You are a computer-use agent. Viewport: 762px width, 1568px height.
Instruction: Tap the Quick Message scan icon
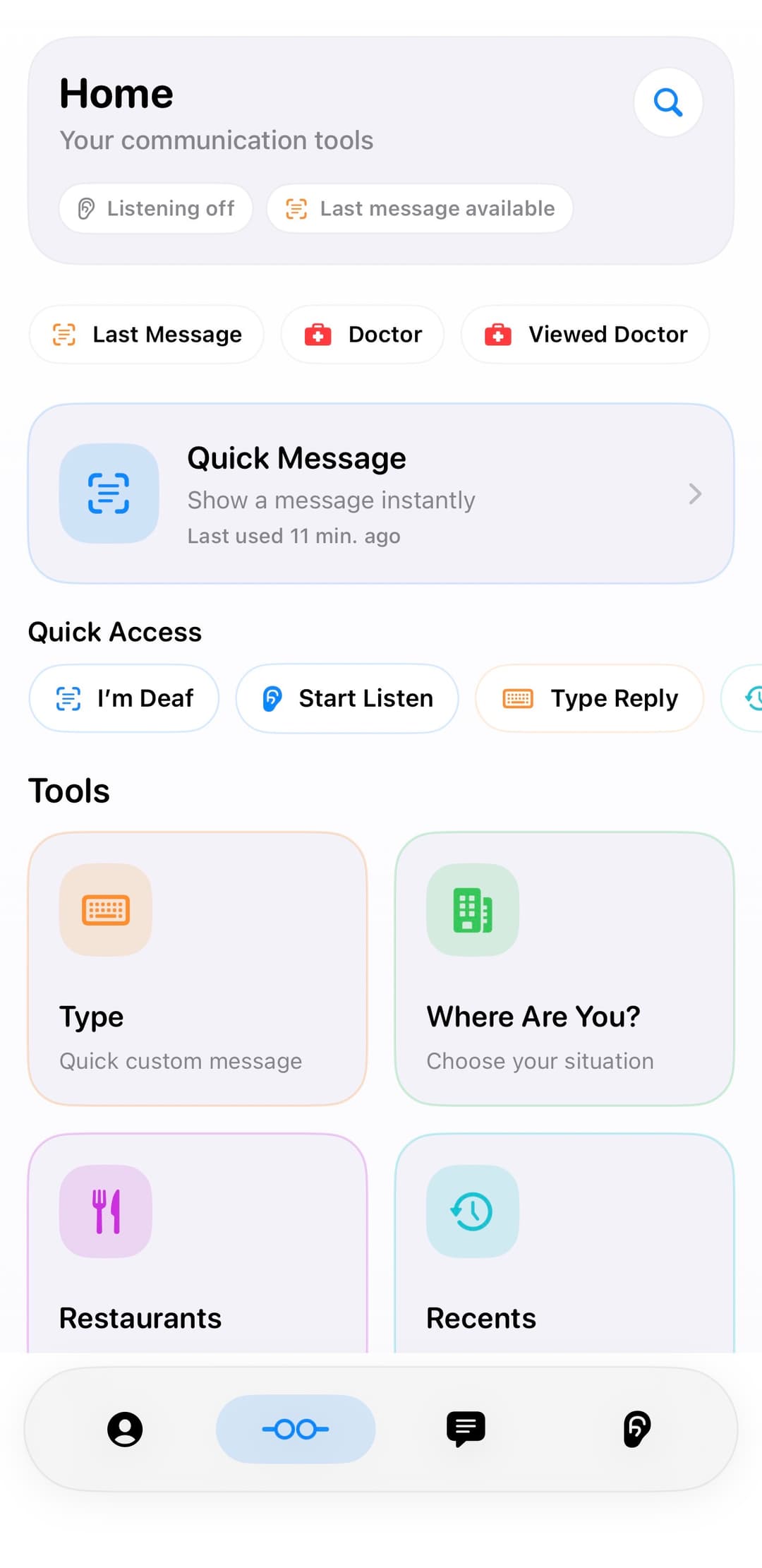[109, 493]
